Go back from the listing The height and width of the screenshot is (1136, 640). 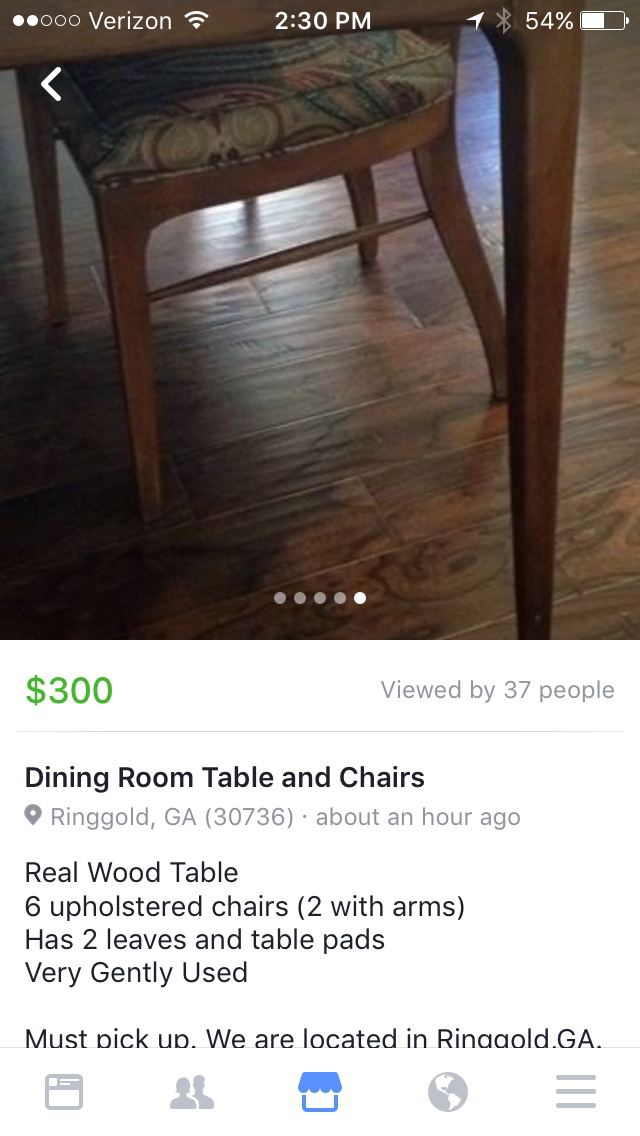tap(51, 85)
